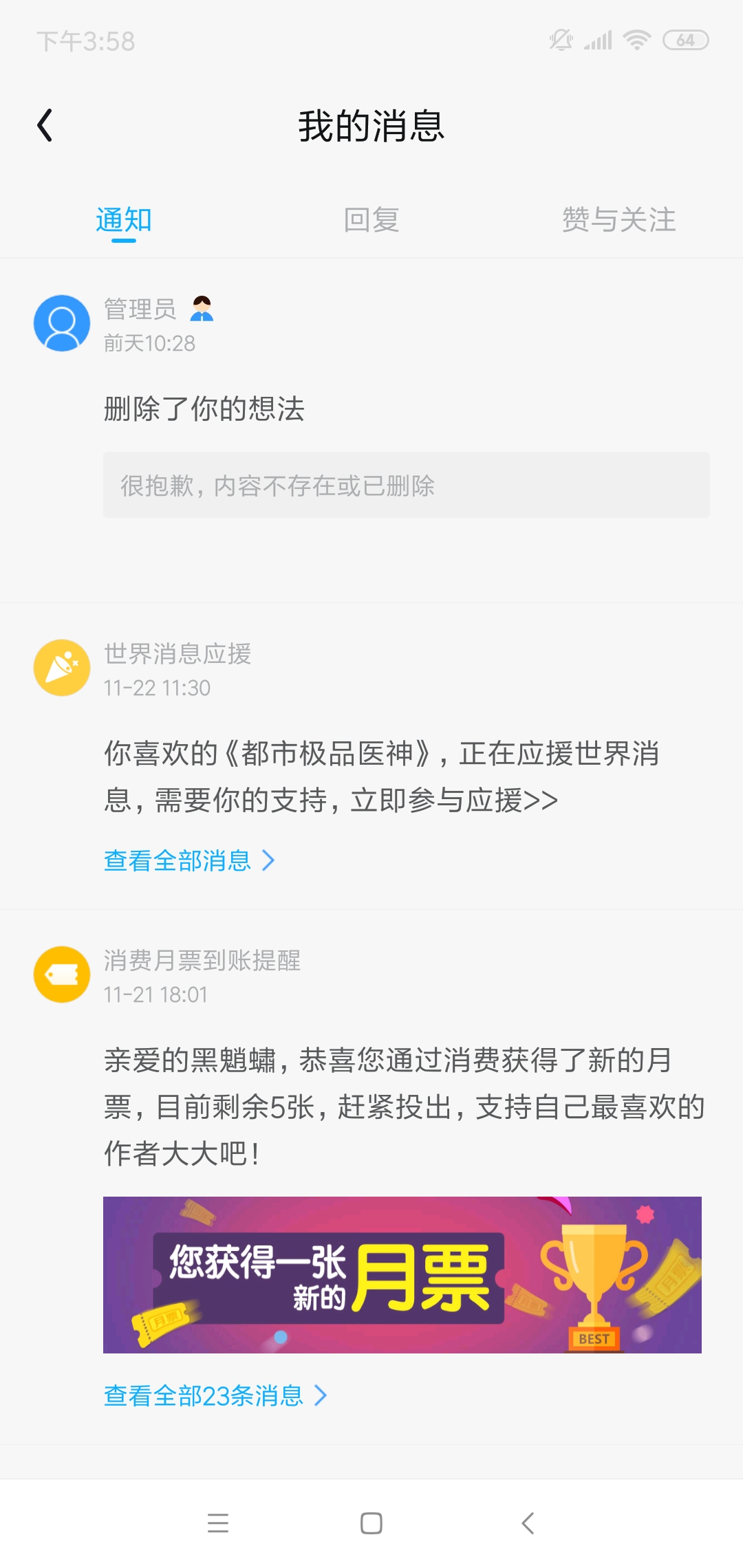The width and height of the screenshot is (743, 1568).
Task: Switch to the 回复 tab
Action: point(371,220)
